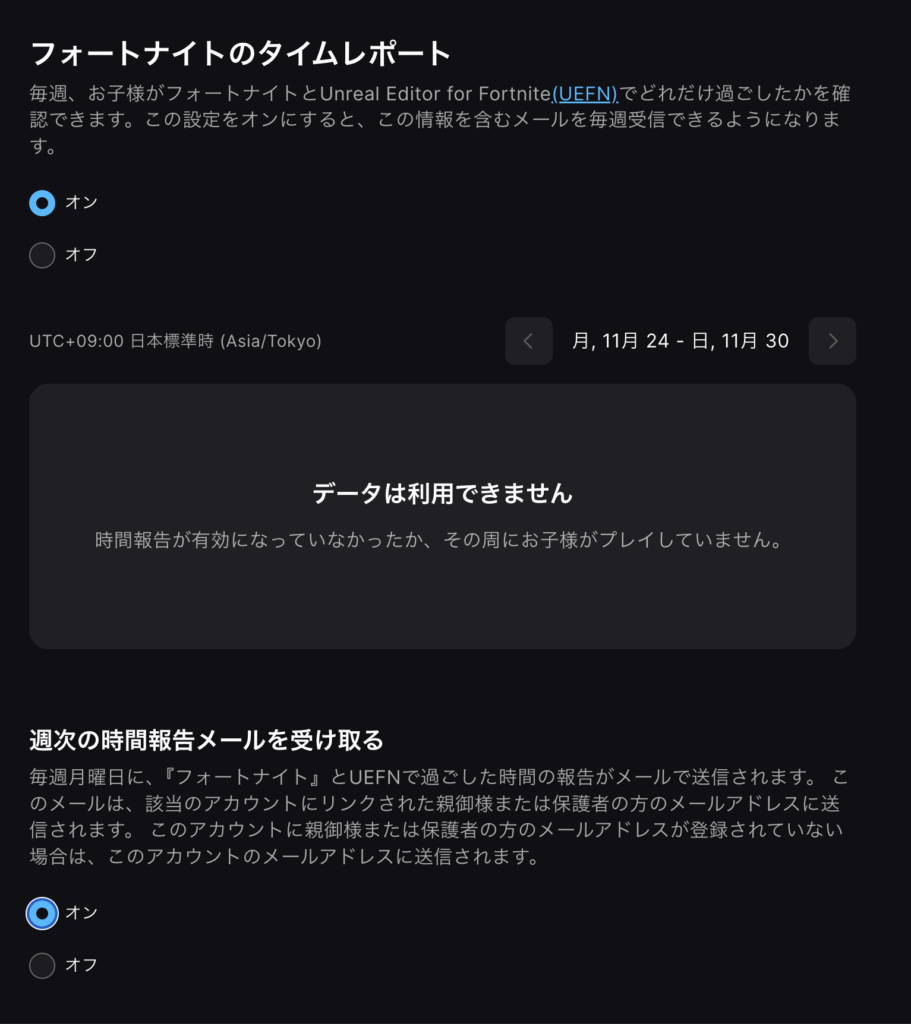Open the UEFN link
The width and height of the screenshot is (911, 1024).
585,94
